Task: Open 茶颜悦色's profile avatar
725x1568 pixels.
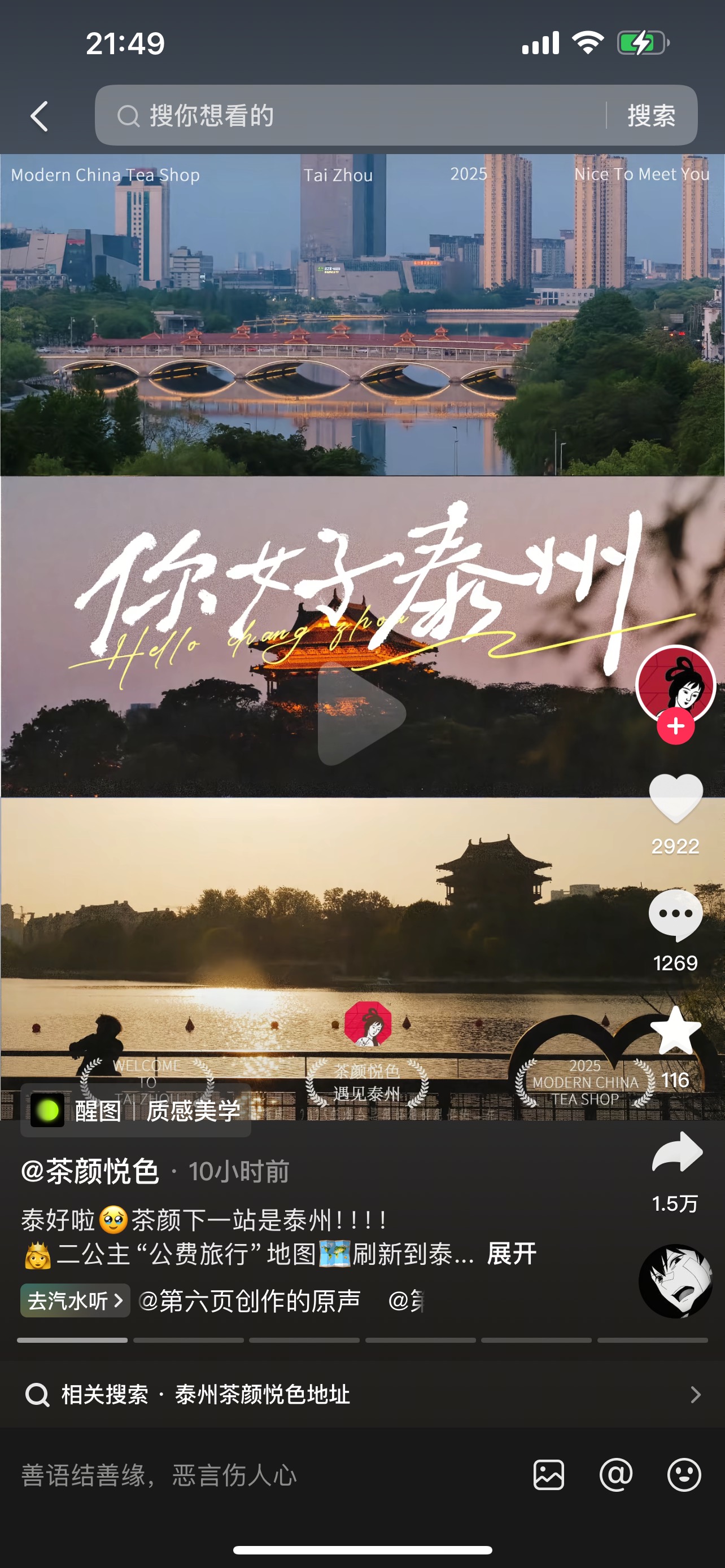Action: coord(675,684)
